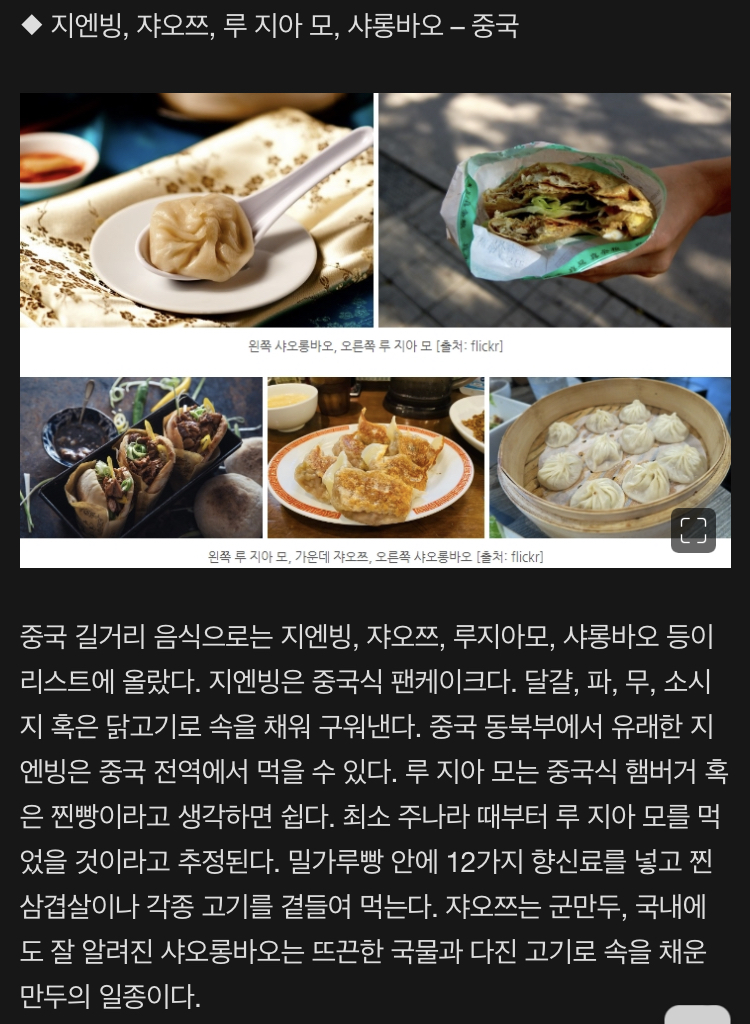Click the top photo collage area
Viewport: 750px width, 1024px height.
tap(375, 210)
